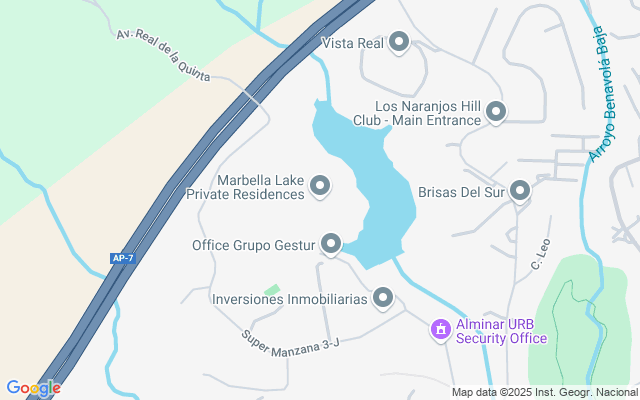Open Inversiones Inmobiliarias place marker
Viewport: 640px width, 400px height.
tap(383, 298)
